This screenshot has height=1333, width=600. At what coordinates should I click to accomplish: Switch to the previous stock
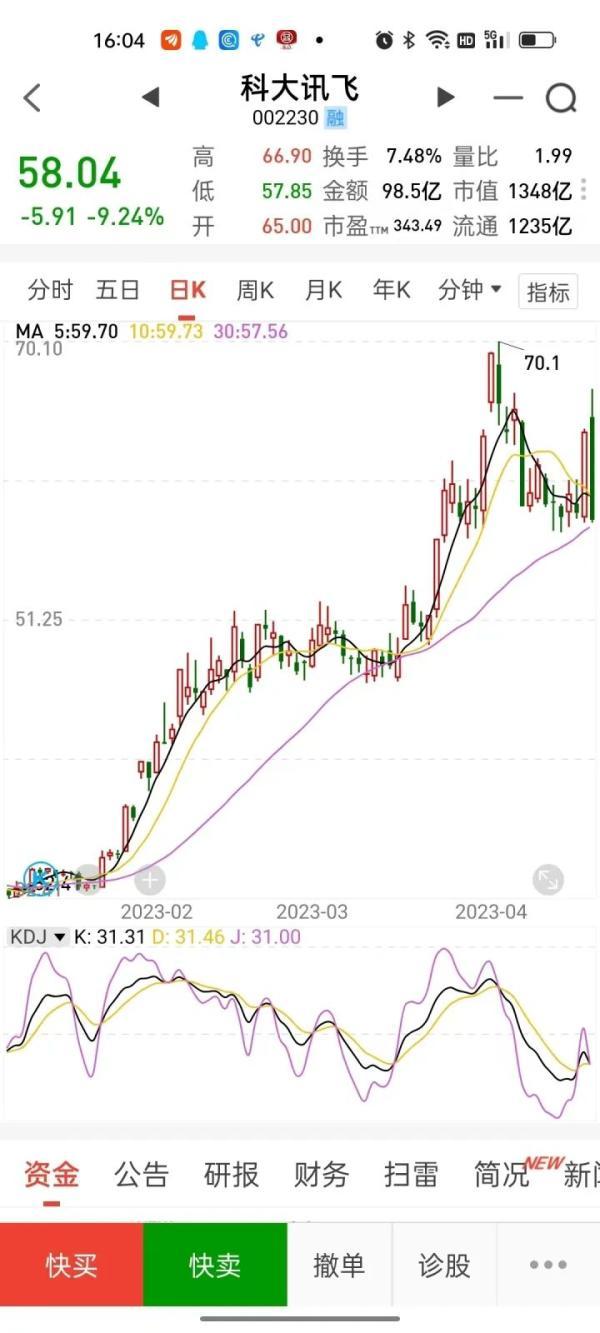150,97
